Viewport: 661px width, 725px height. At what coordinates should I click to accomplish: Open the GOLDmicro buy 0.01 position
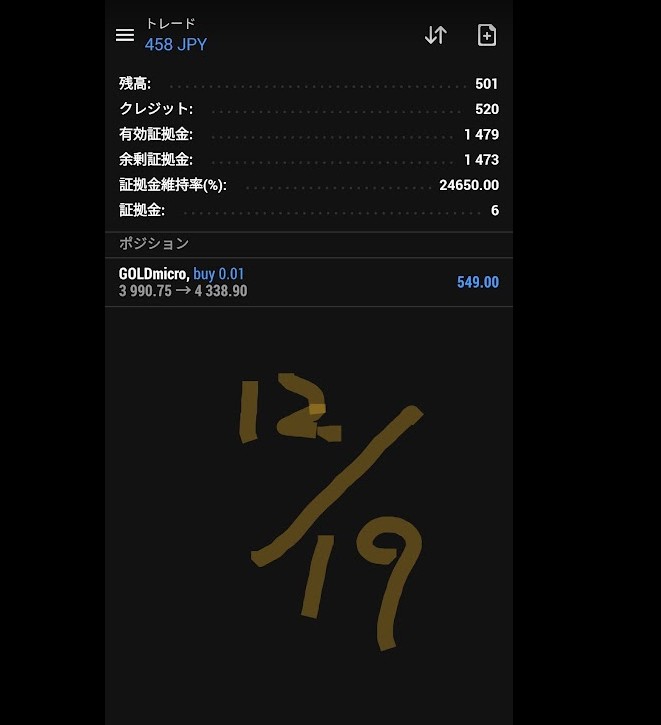point(308,282)
